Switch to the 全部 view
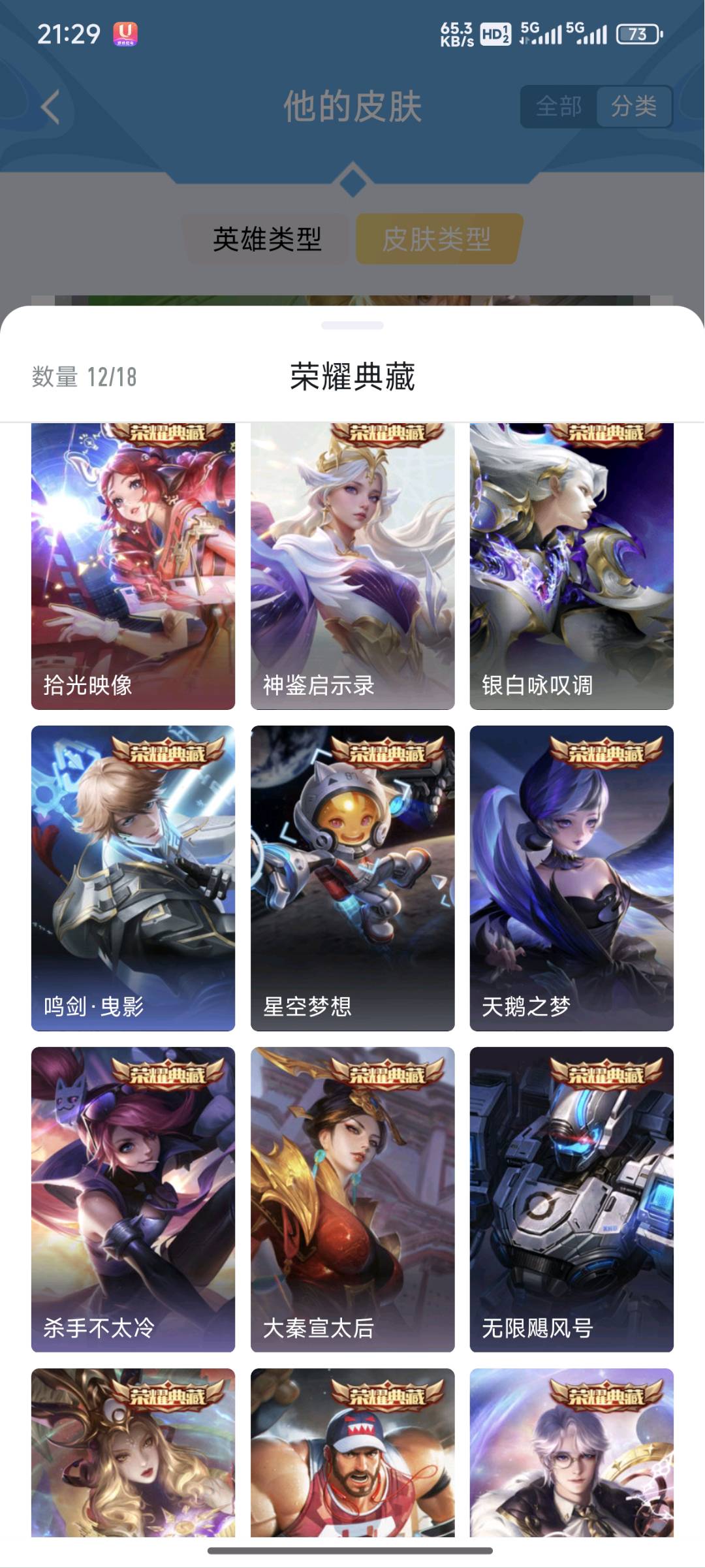705x1568 pixels. click(x=559, y=106)
